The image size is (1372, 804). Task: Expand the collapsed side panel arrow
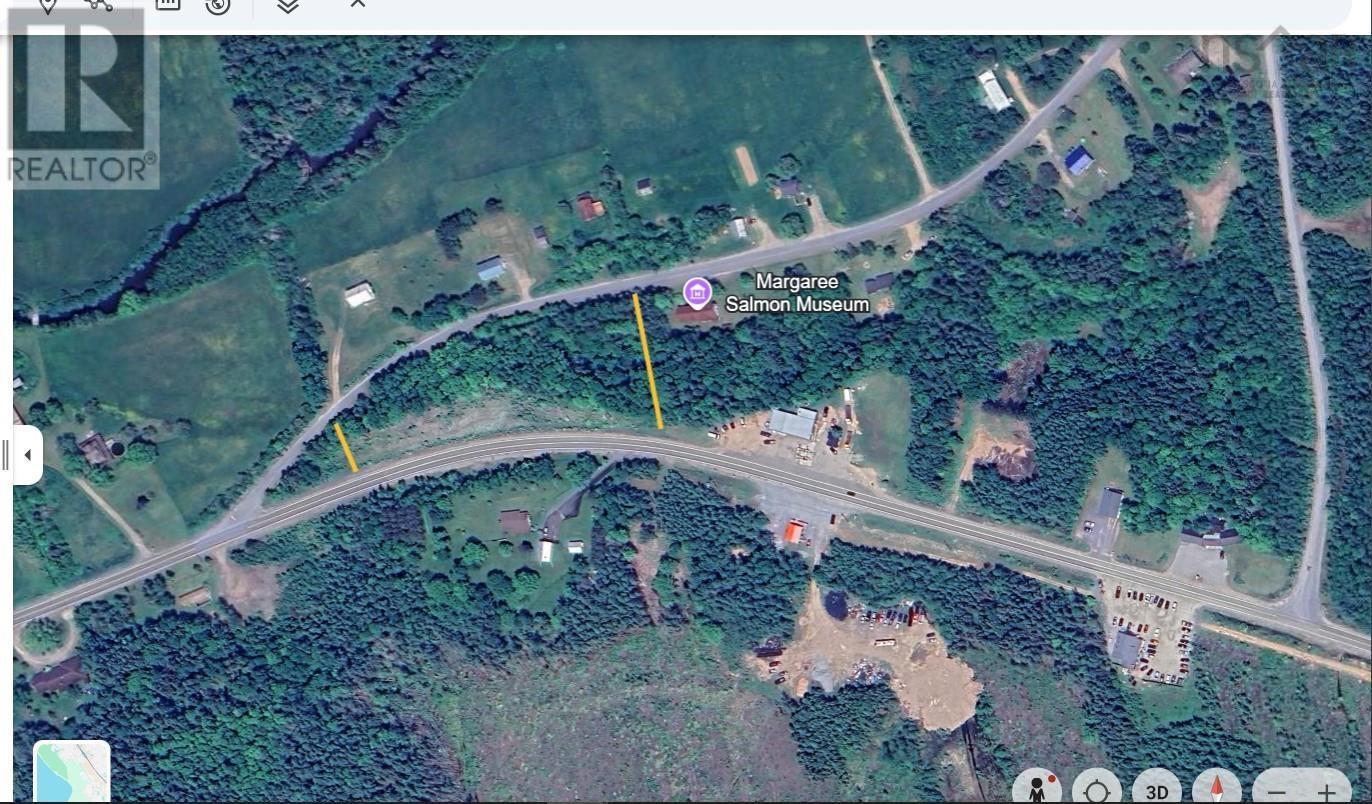(x=27, y=455)
